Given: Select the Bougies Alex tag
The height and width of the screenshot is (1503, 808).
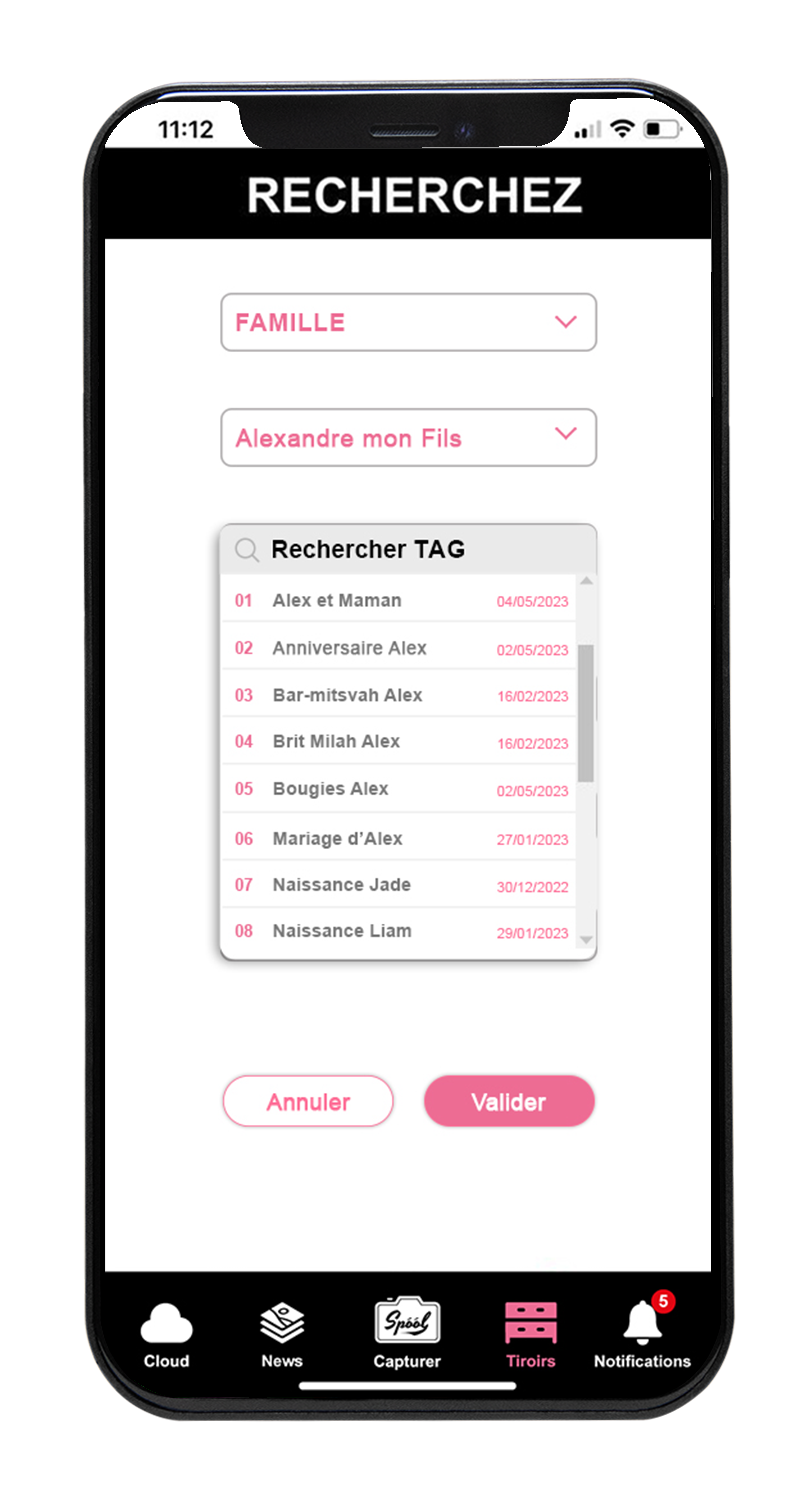Looking at the screenshot, I should [x=398, y=789].
